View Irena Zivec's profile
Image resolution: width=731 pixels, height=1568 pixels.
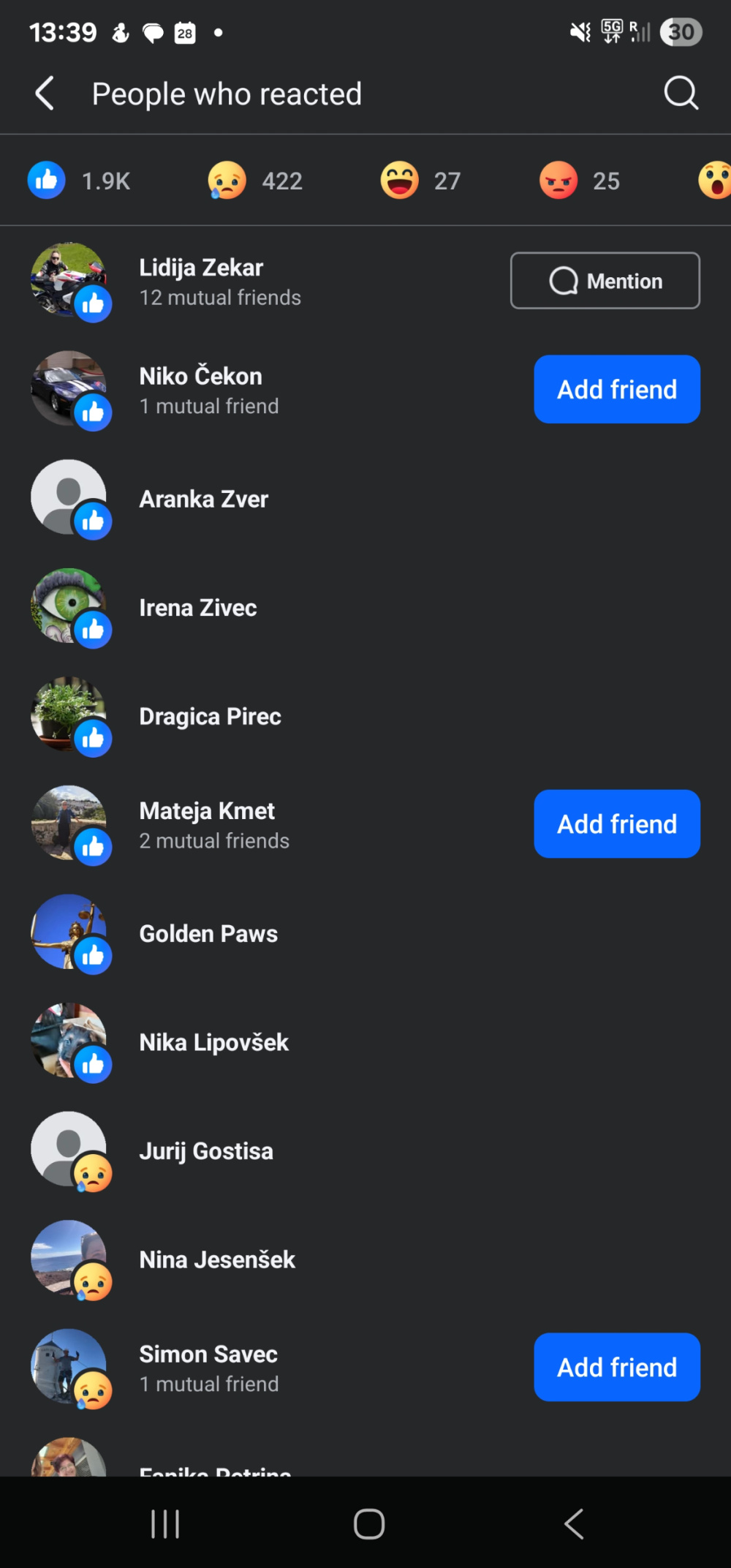[198, 608]
